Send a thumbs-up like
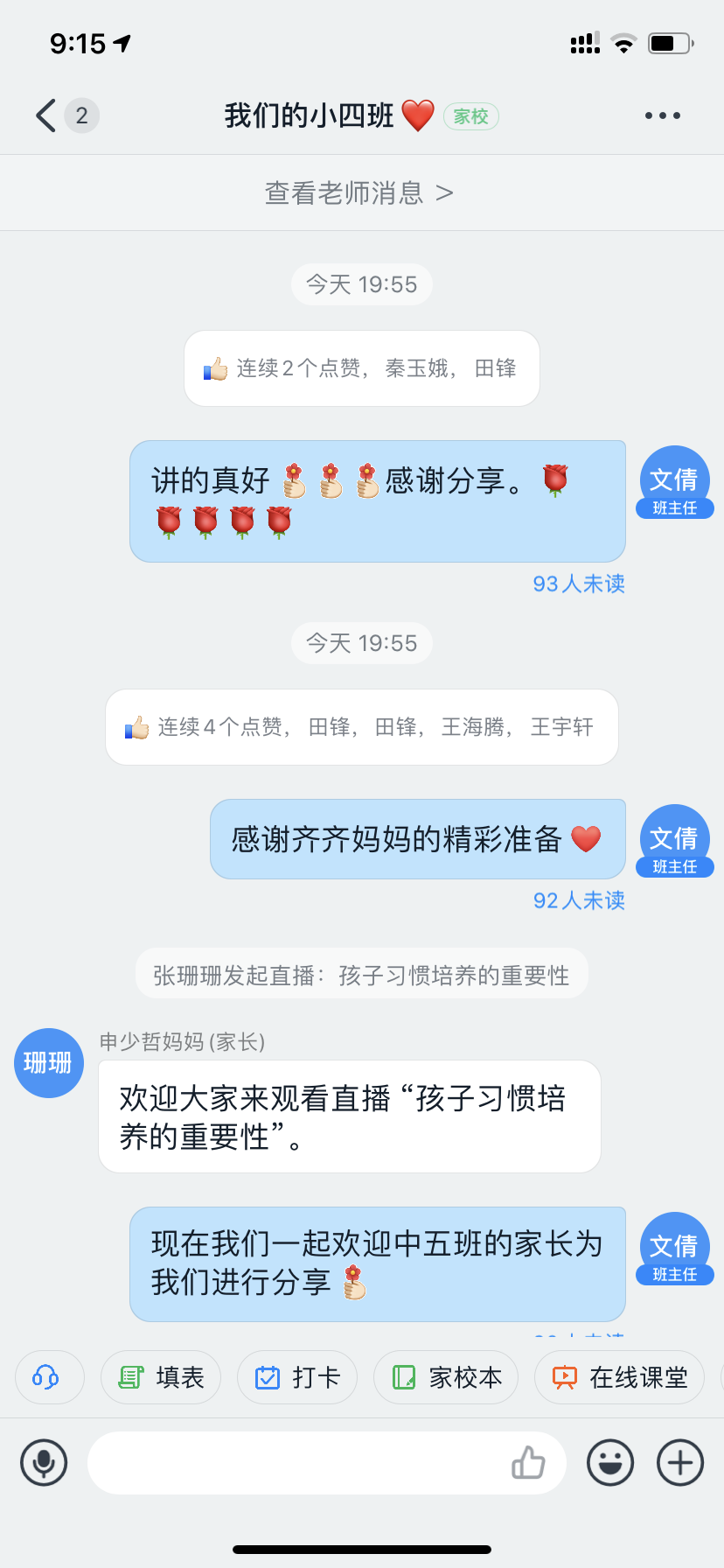Image resolution: width=724 pixels, height=1568 pixels. (528, 1462)
